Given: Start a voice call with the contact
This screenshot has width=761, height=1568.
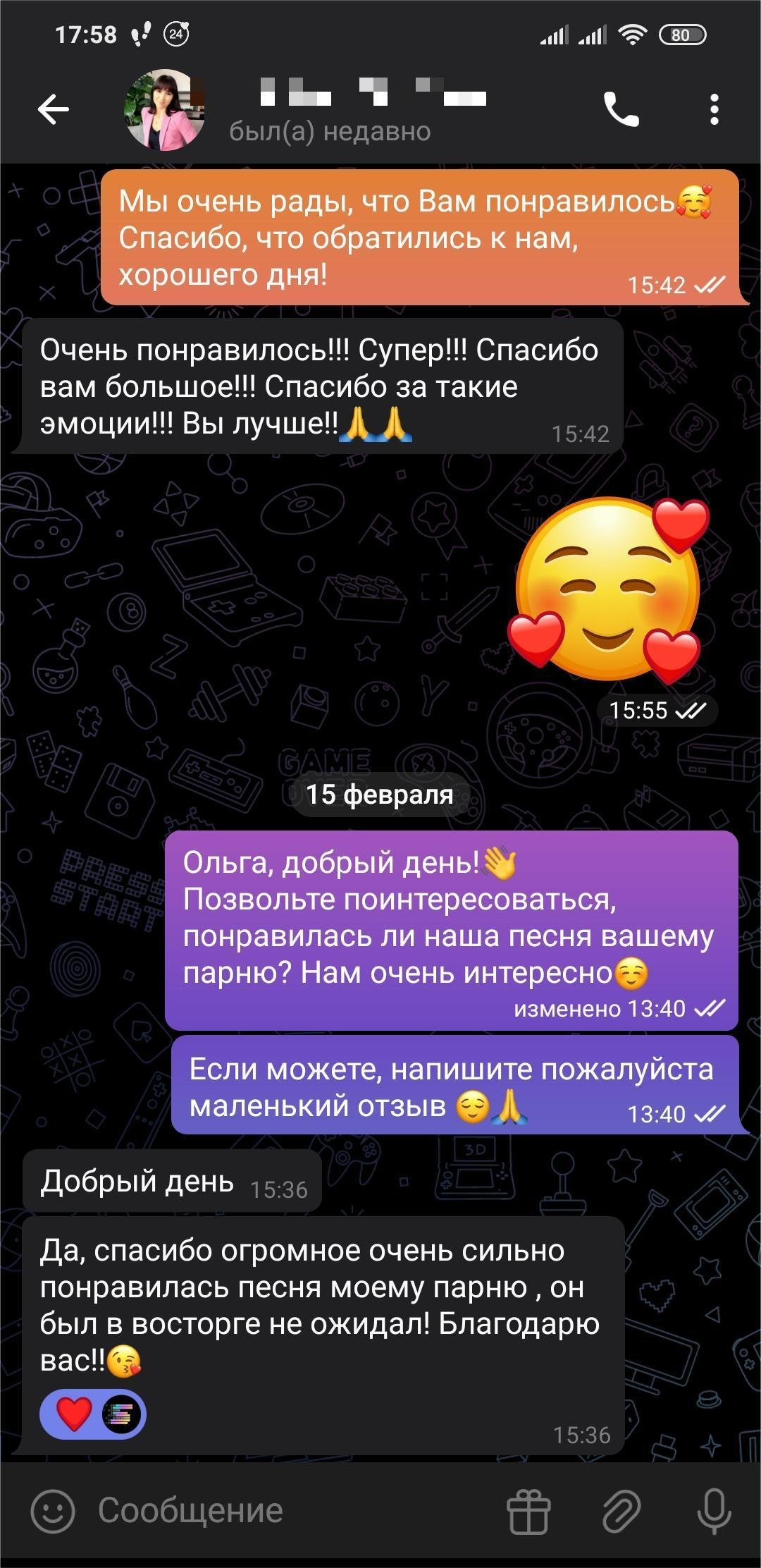Looking at the screenshot, I should pos(621,110).
